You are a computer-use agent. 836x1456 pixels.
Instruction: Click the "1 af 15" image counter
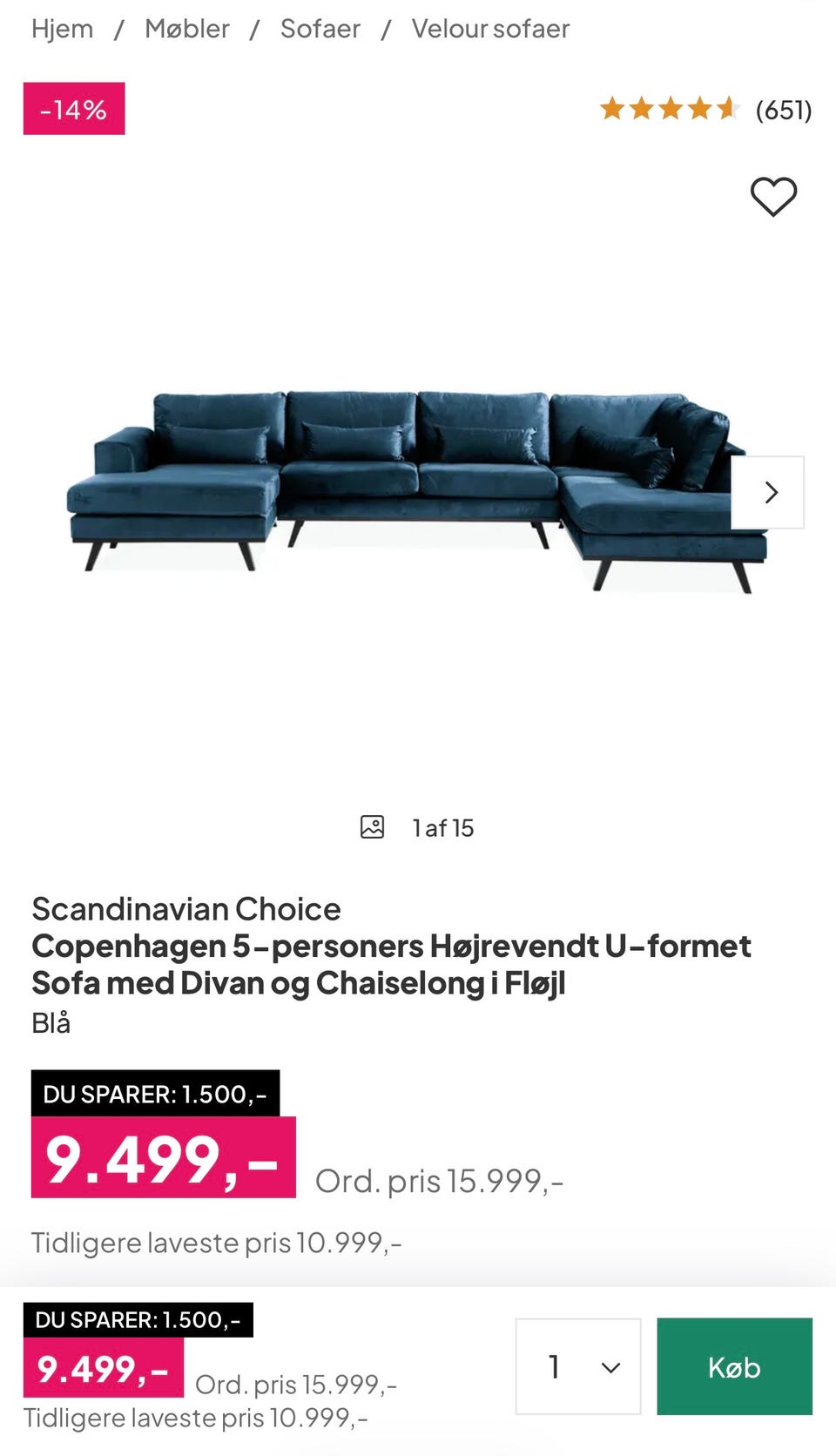442,827
